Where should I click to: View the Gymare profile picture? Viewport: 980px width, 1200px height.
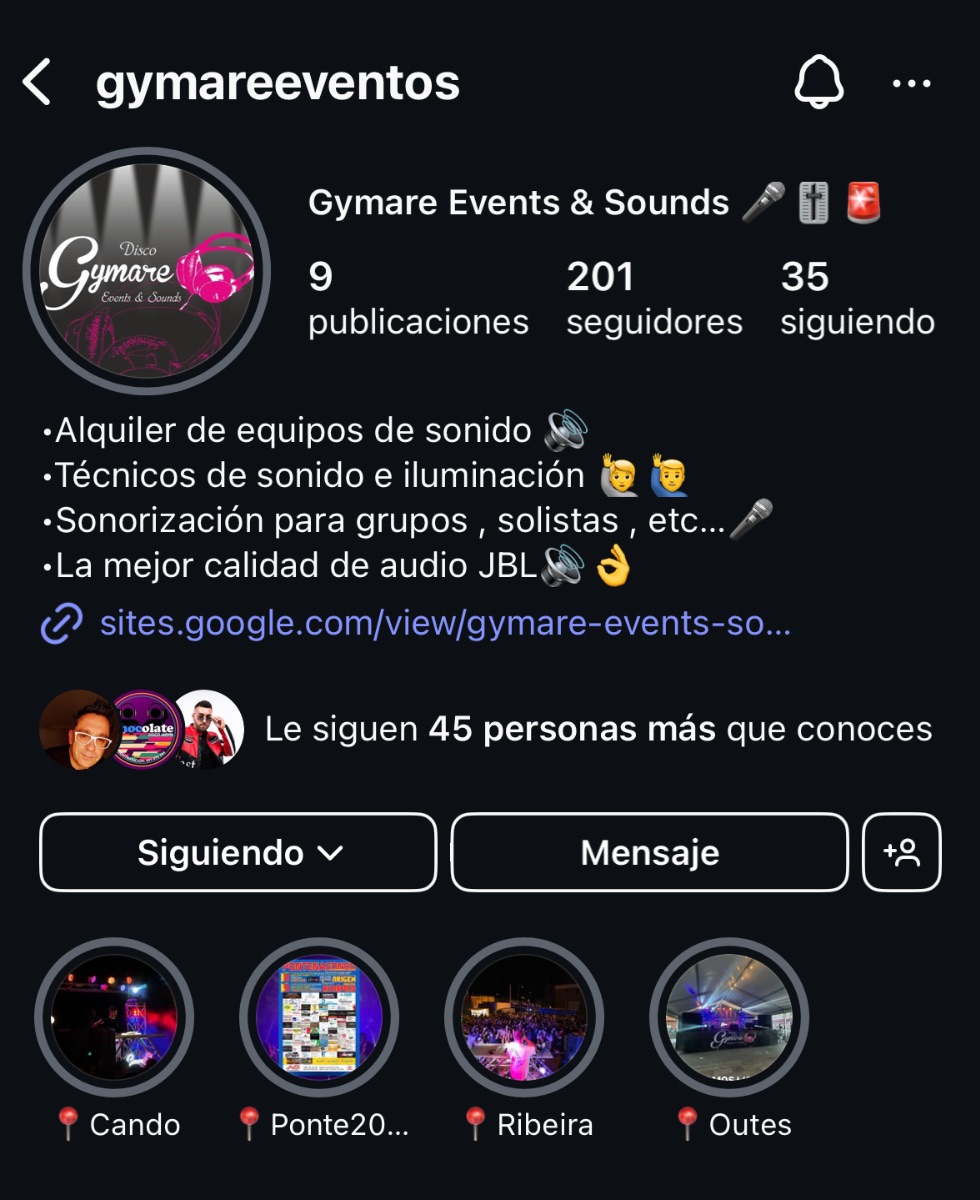tap(147, 272)
